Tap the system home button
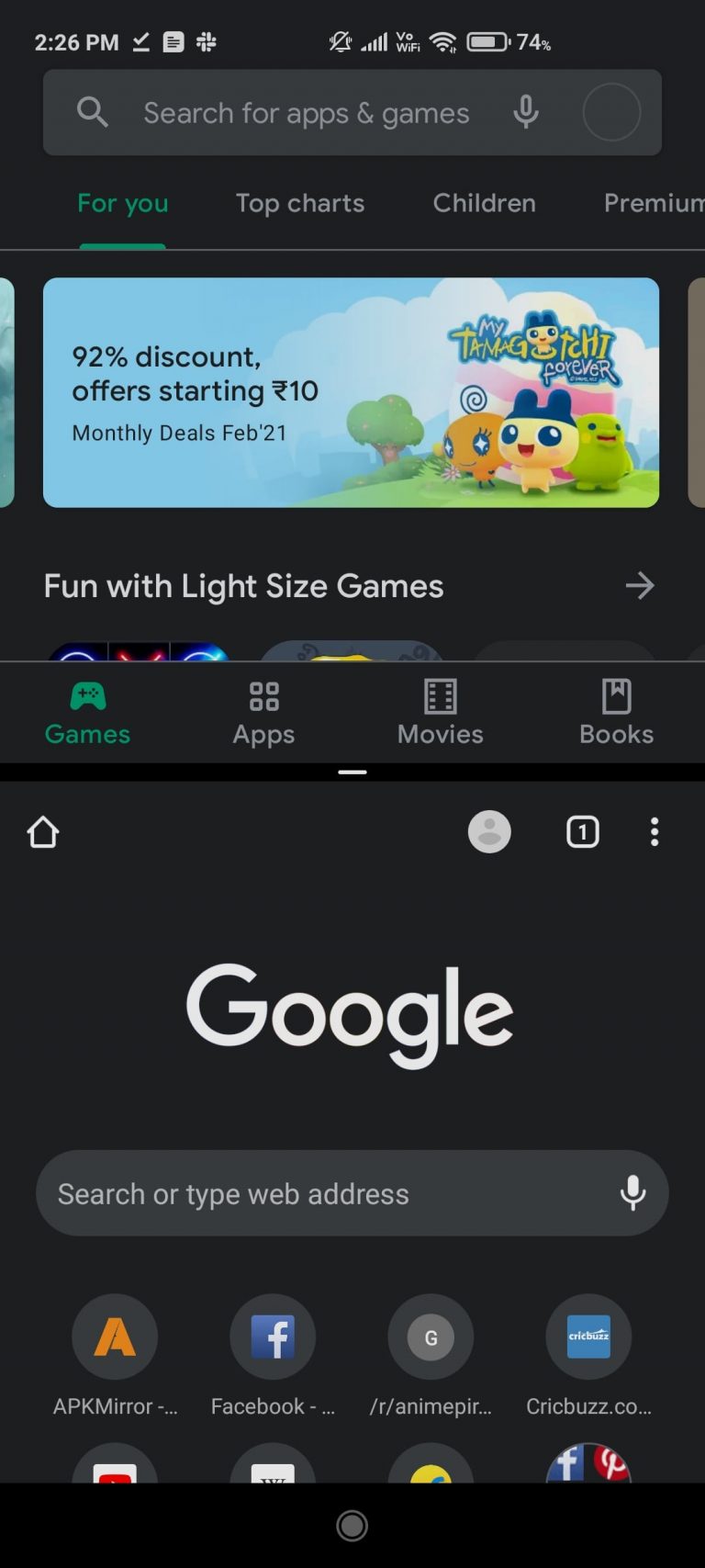 pos(352,1526)
